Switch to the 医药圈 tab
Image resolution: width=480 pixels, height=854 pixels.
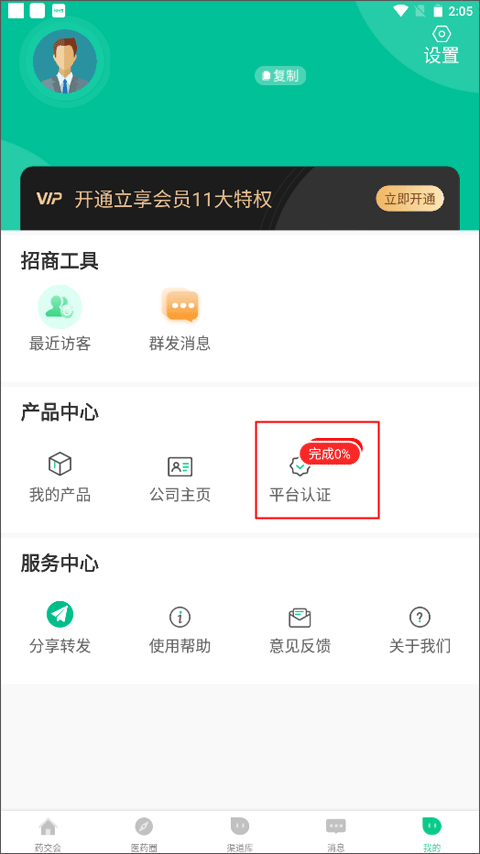pos(144,833)
